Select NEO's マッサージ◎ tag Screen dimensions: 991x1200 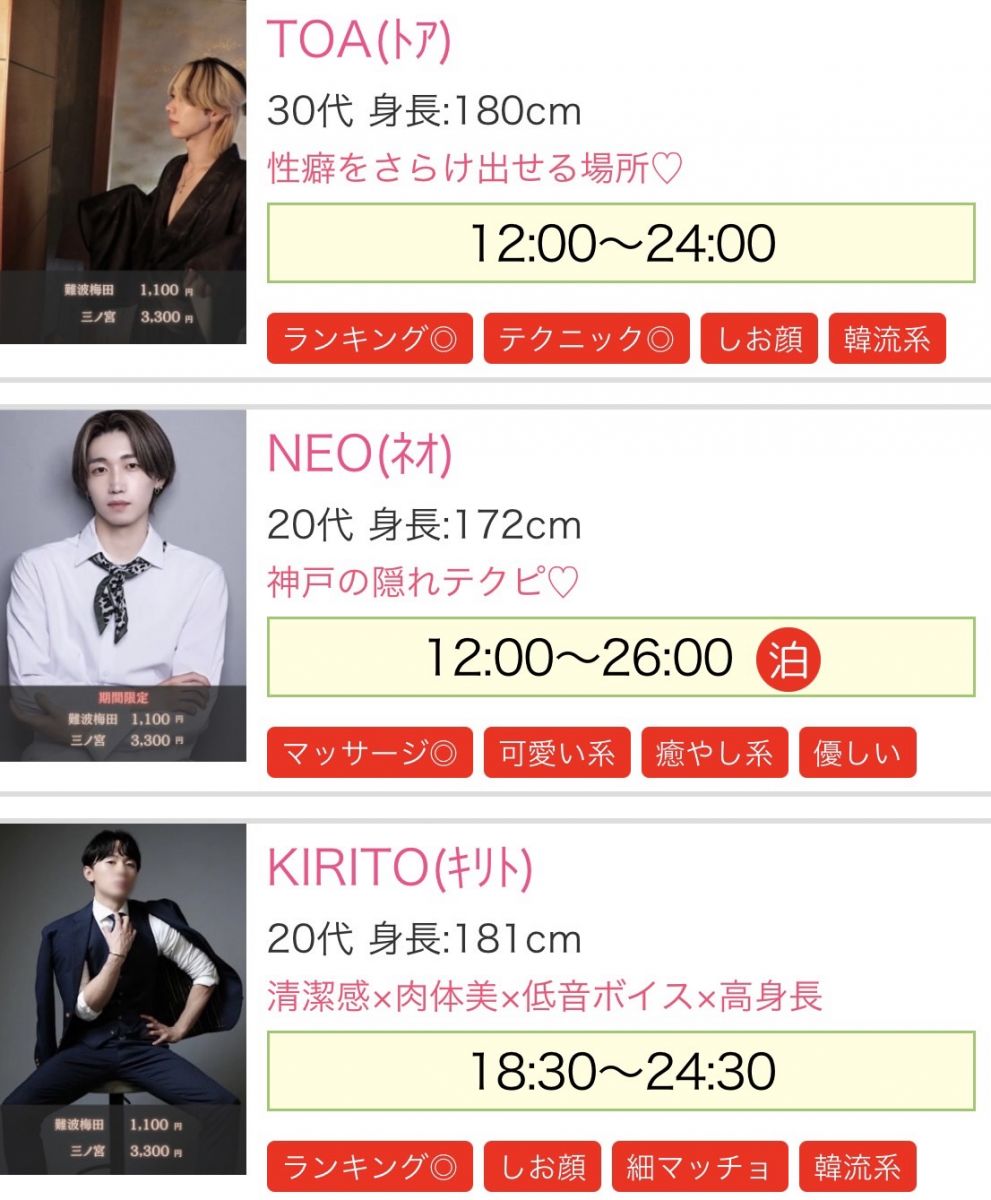(x=370, y=753)
